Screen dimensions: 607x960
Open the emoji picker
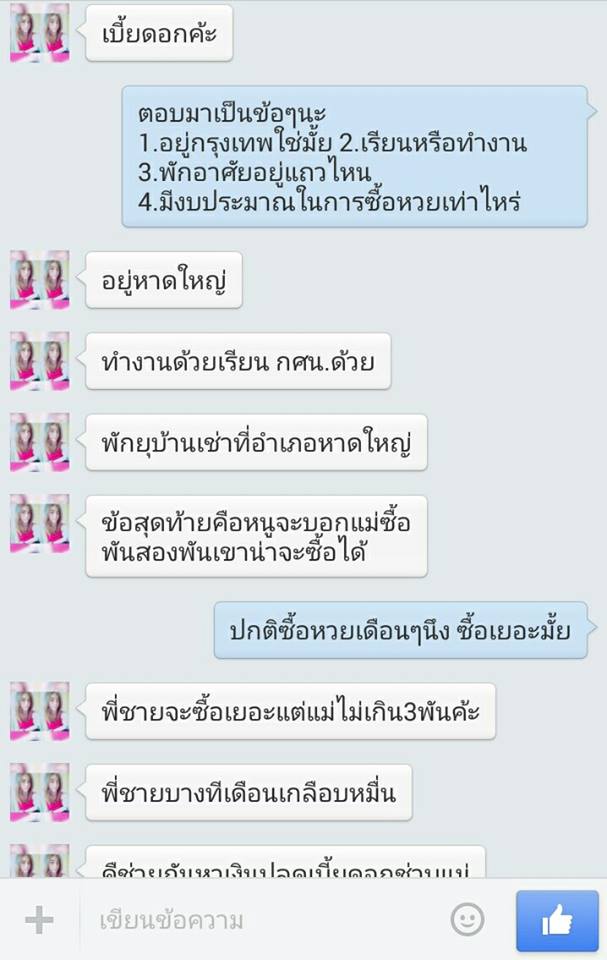pos(467,919)
